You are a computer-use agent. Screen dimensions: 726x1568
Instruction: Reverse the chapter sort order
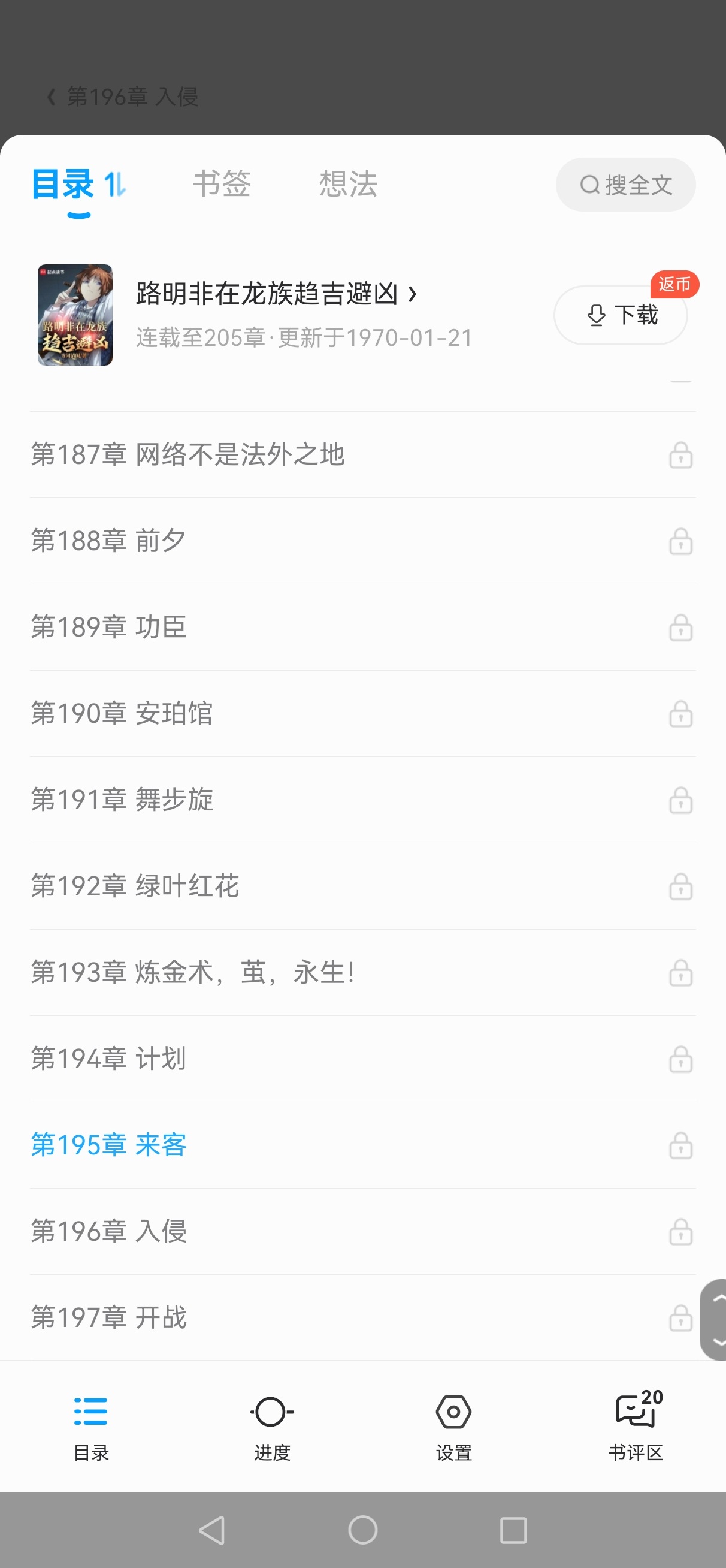(x=115, y=185)
